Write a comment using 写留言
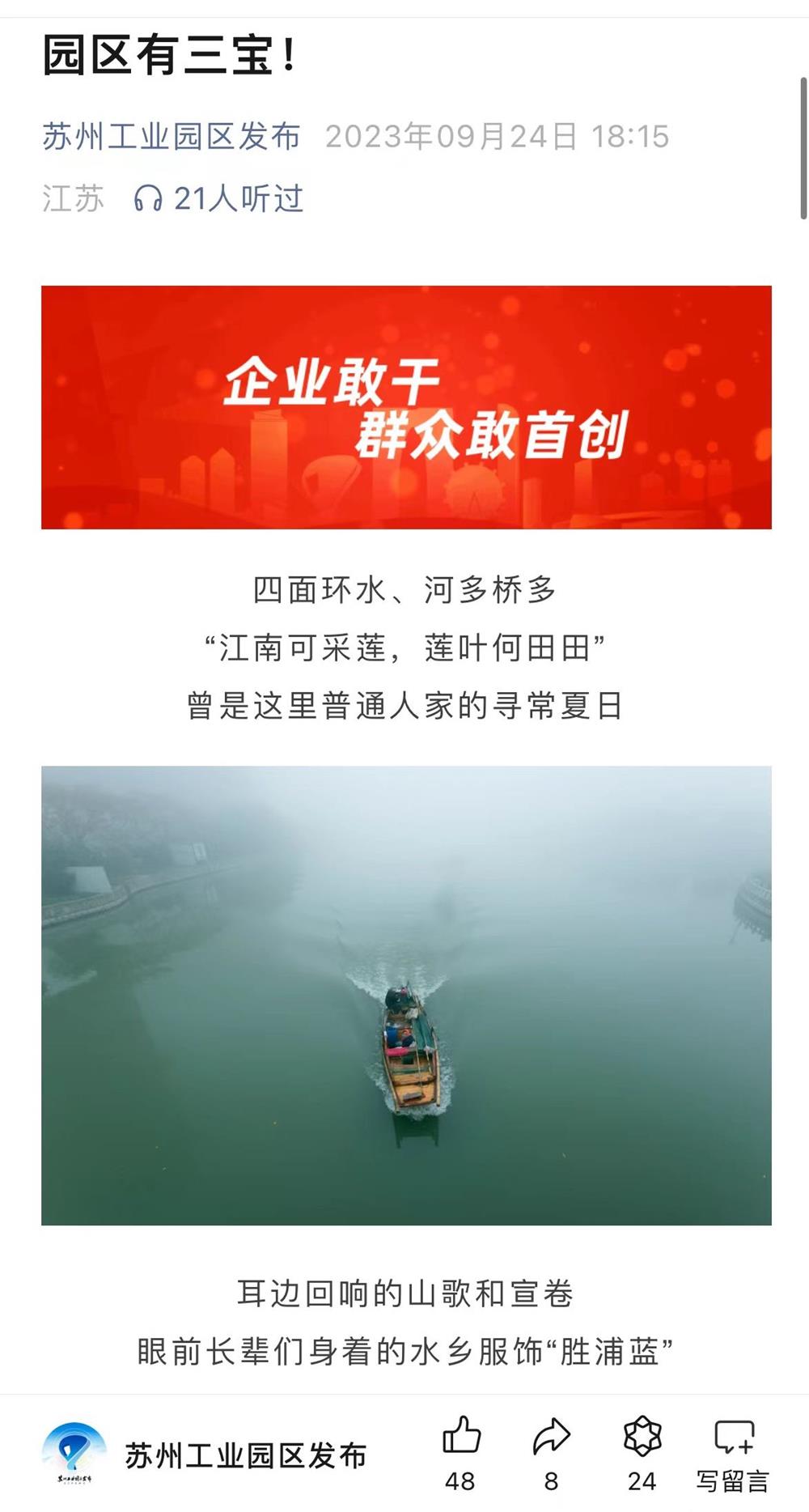This screenshot has width=809, height=1512. point(733,1451)
